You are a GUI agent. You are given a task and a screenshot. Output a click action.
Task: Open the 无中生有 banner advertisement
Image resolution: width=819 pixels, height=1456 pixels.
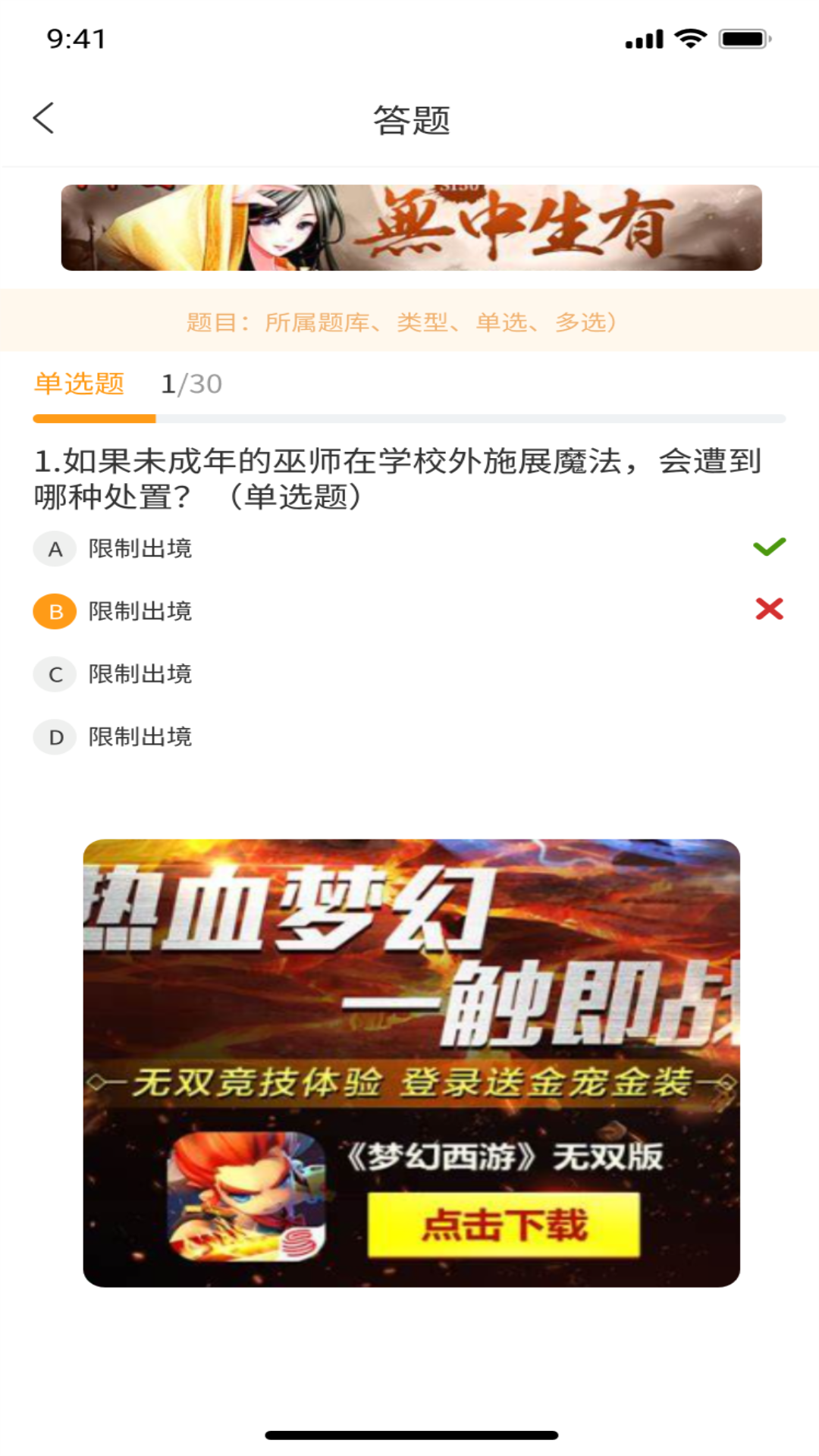(531, 227)
